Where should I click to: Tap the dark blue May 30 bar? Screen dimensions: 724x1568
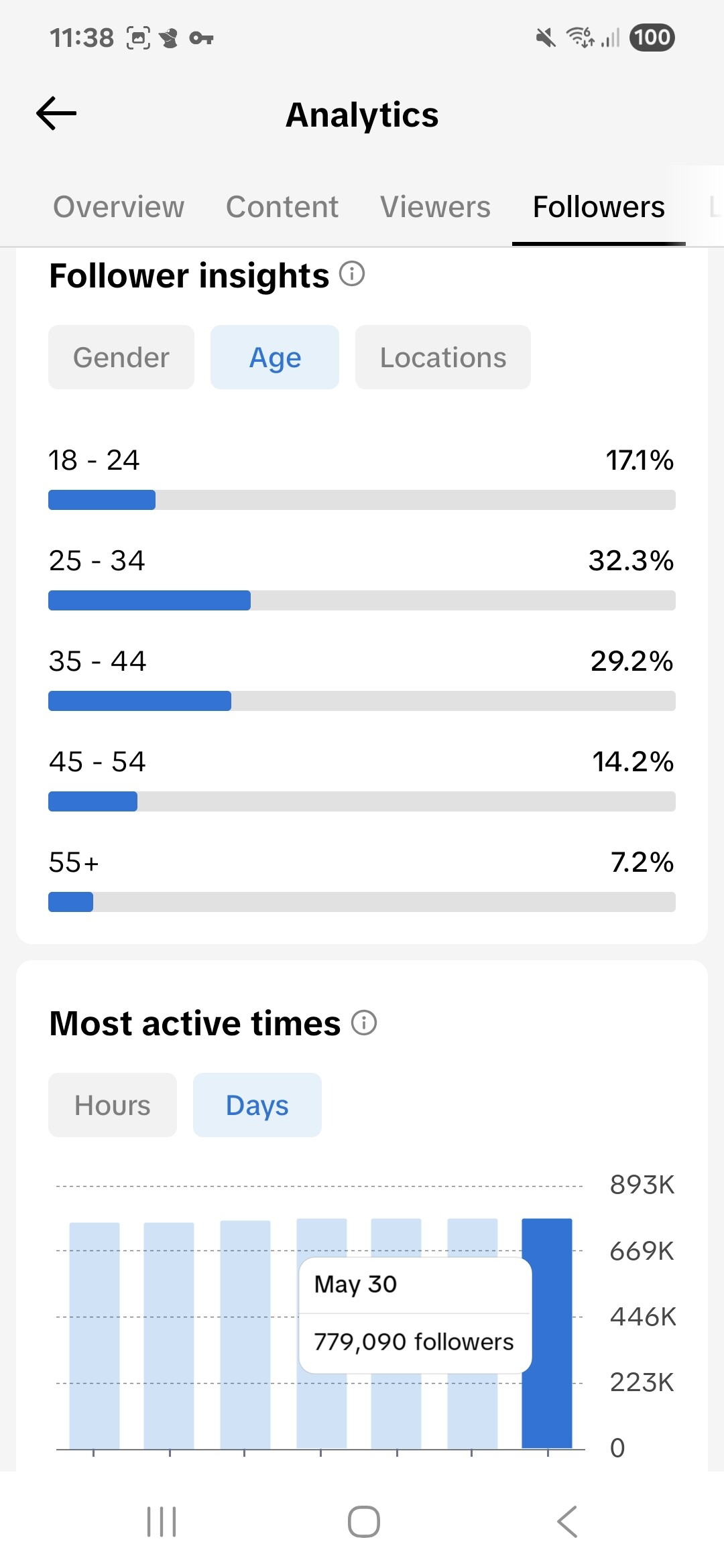[547, 1333]
